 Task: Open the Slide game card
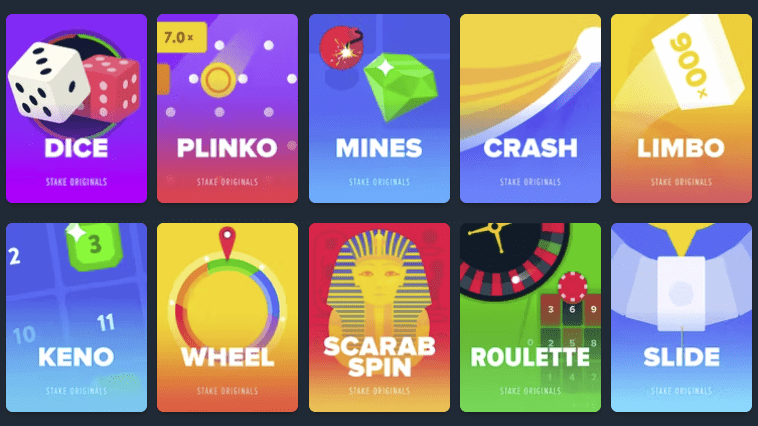(x=681, y=318)
